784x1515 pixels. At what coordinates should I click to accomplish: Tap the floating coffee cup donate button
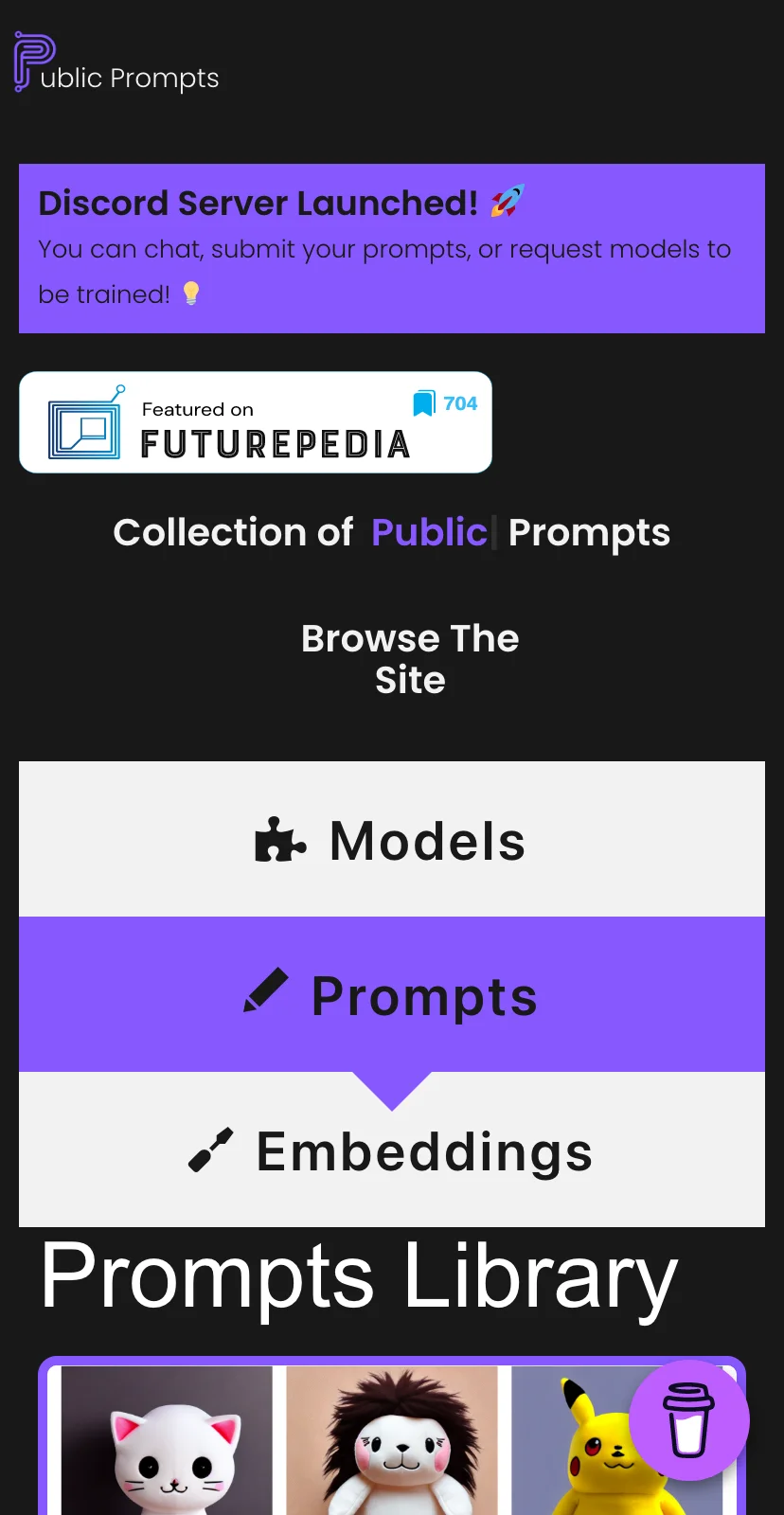coord(688,1419)
